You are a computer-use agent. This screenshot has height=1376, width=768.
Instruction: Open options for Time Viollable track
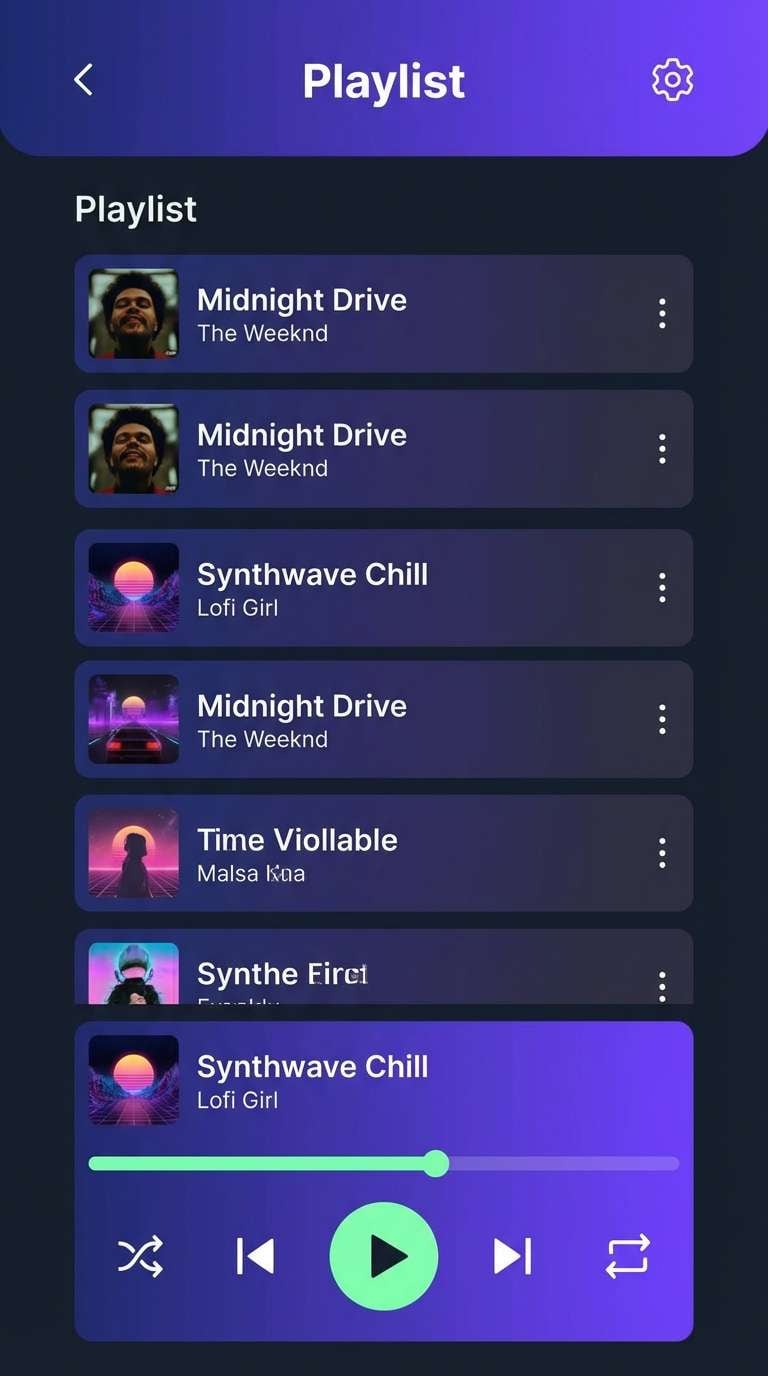[661, 853]
